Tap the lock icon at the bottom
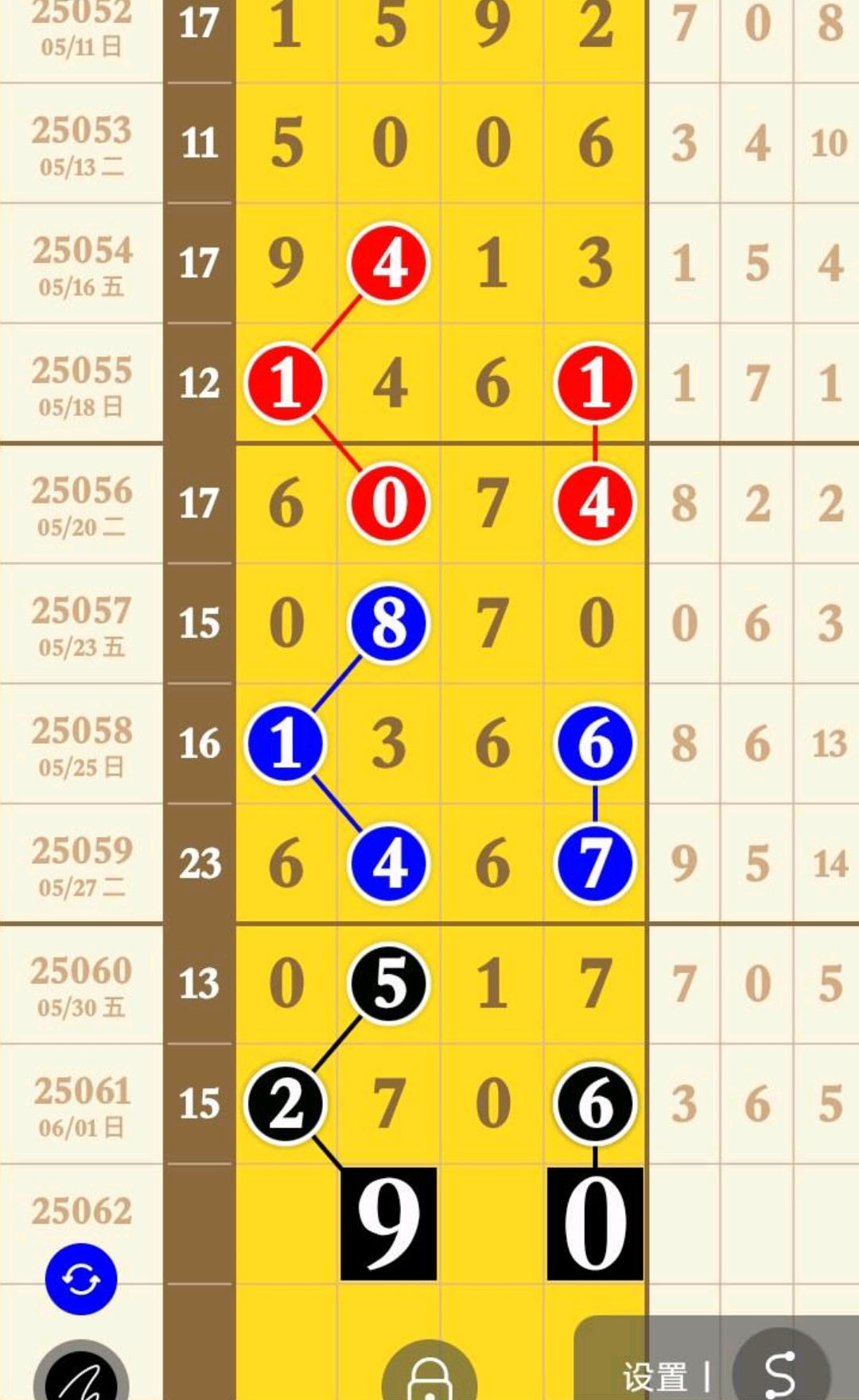859x1400 pixels. coord(429,1373)
